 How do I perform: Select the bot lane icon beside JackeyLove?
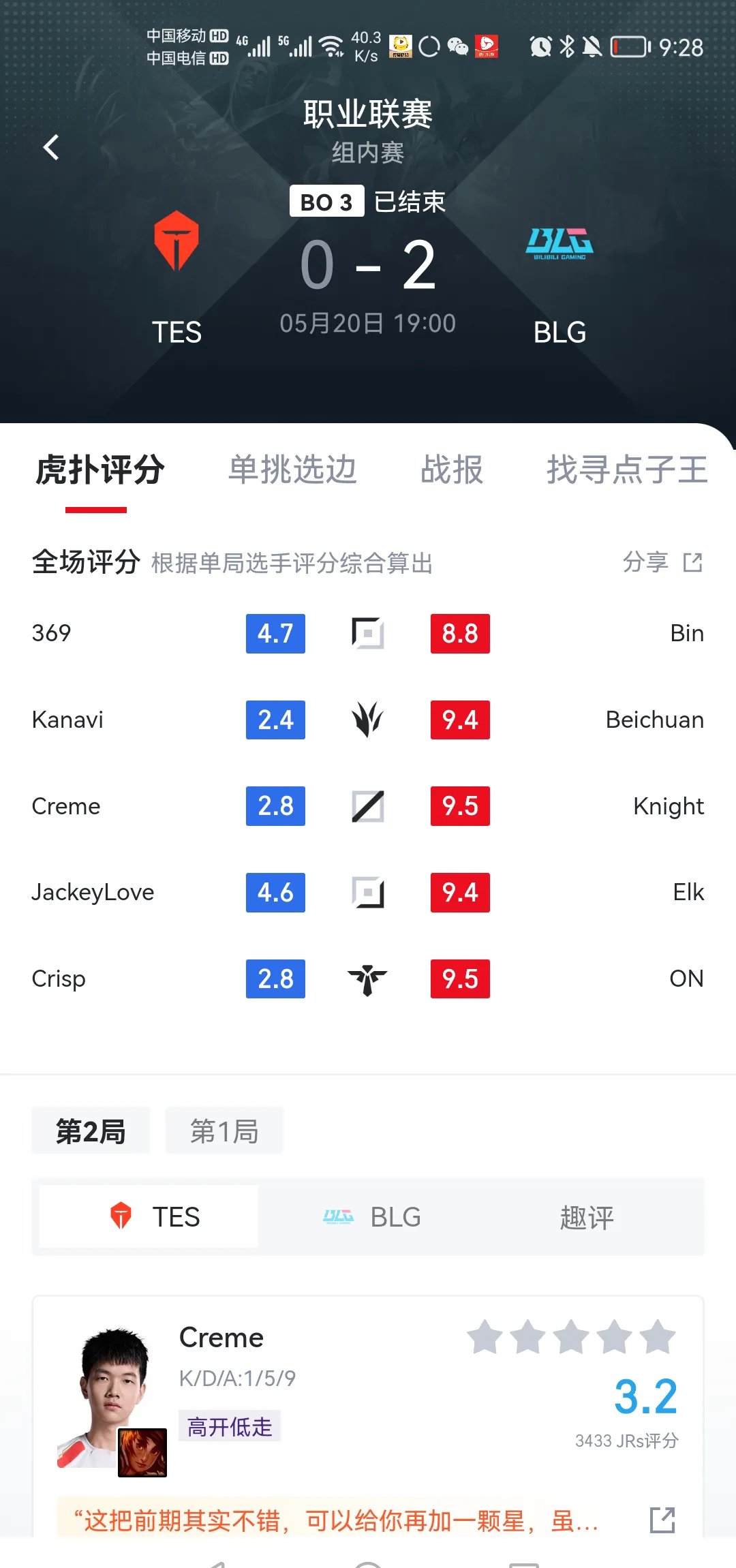[x=367, y=893]
